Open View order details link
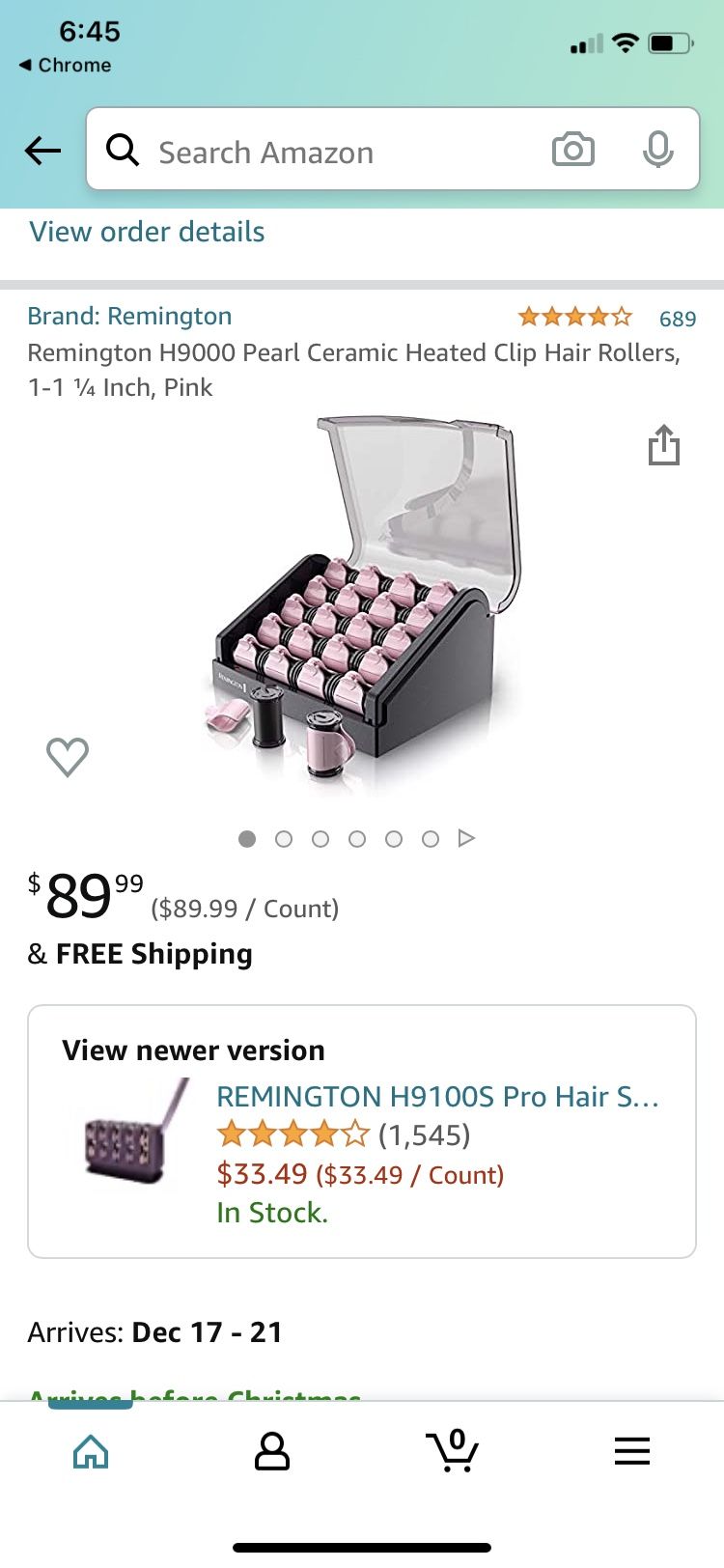This screenshot has width=724, height=1568. pyautogui.click(x=147, y=232)
